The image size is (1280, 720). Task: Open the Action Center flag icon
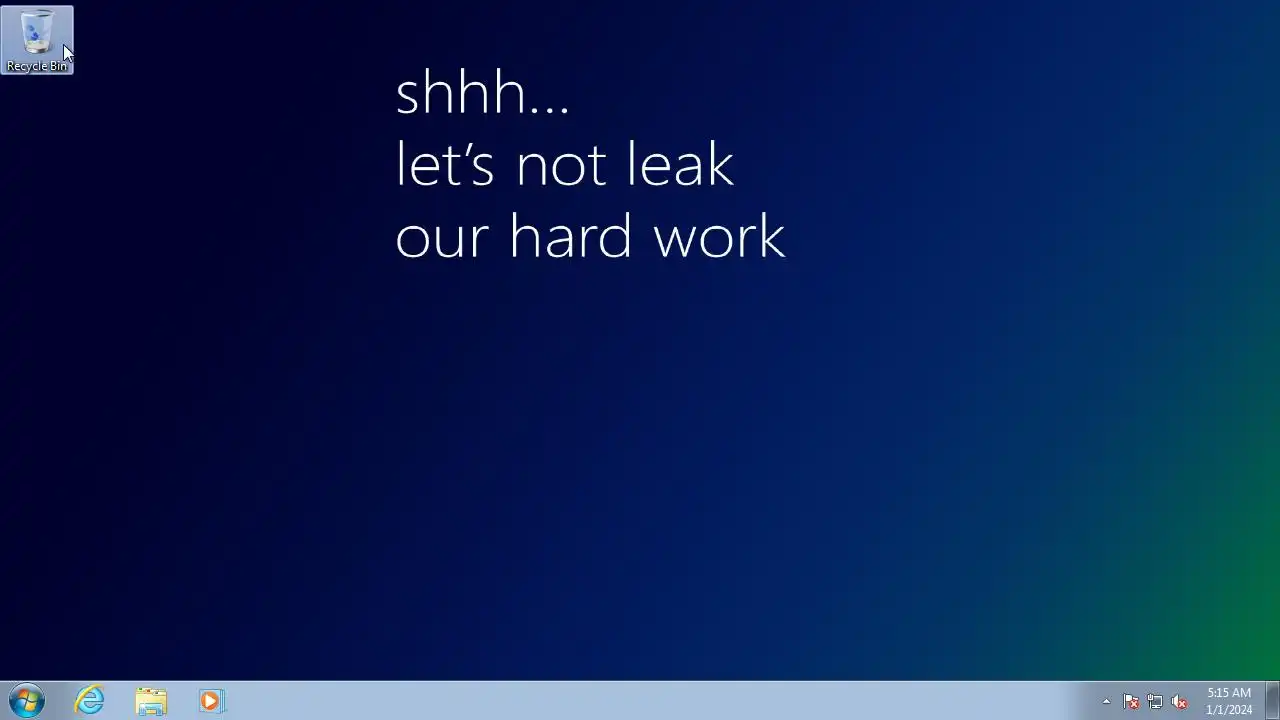pos(1131,702)
